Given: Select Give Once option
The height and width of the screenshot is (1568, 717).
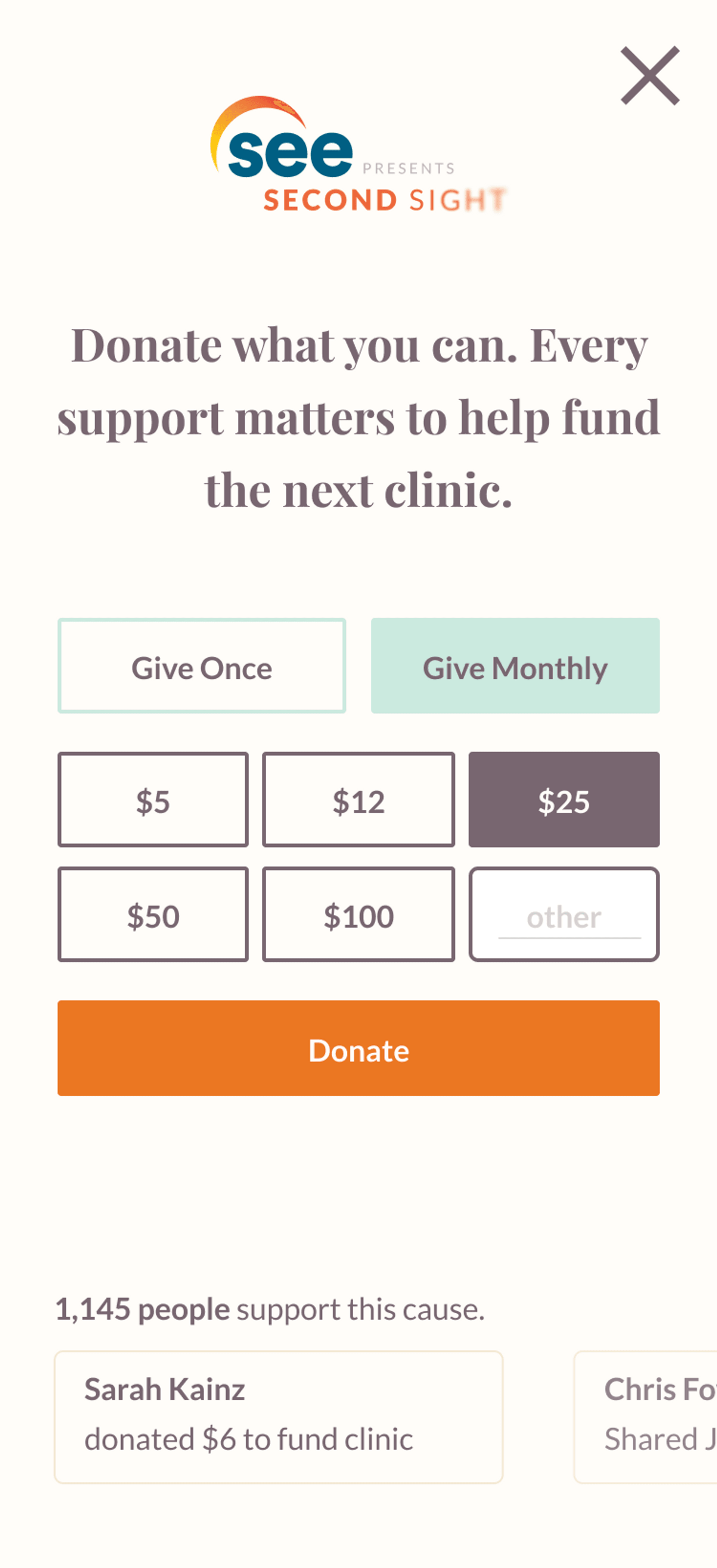Looking at the screenshot, I should (201, 665).
